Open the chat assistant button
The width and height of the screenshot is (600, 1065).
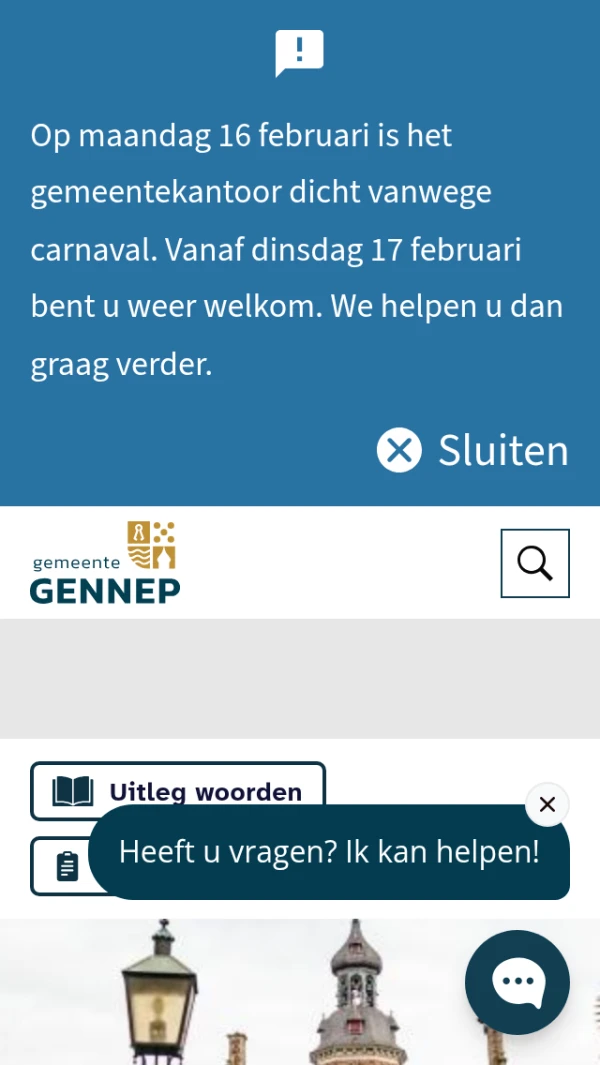(517, 982)
